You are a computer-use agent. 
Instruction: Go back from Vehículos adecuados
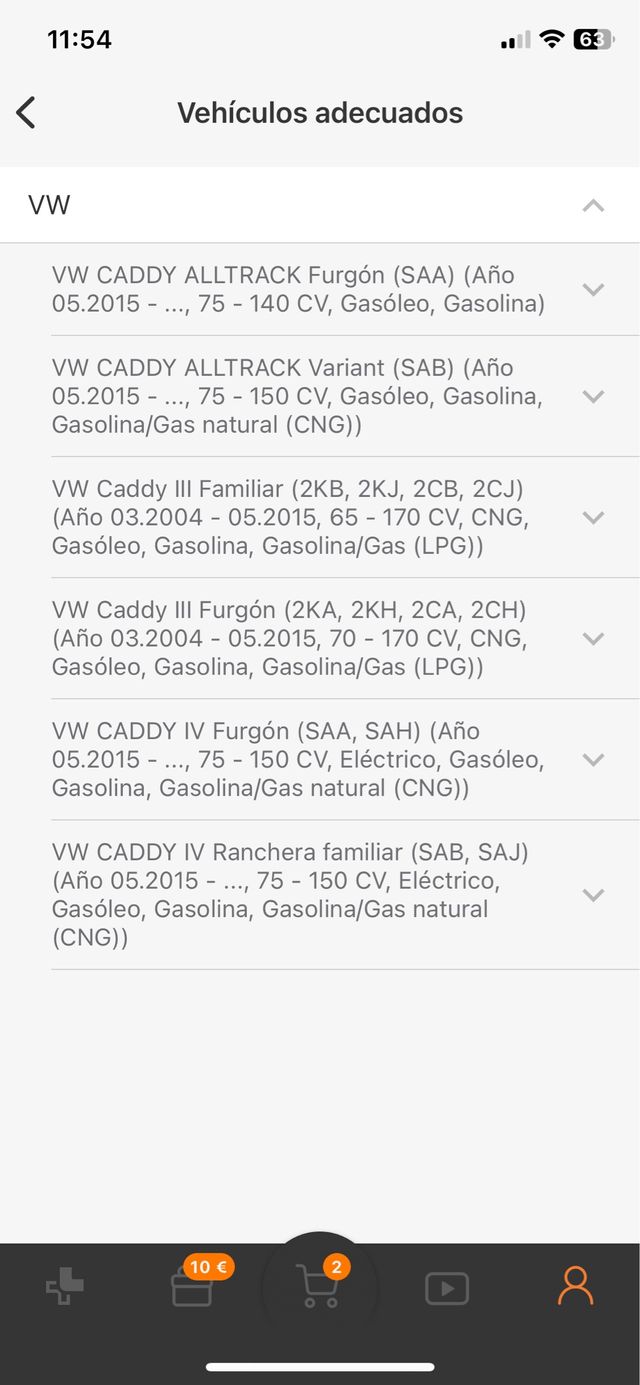pyautogui.click(x=26, y=112)
